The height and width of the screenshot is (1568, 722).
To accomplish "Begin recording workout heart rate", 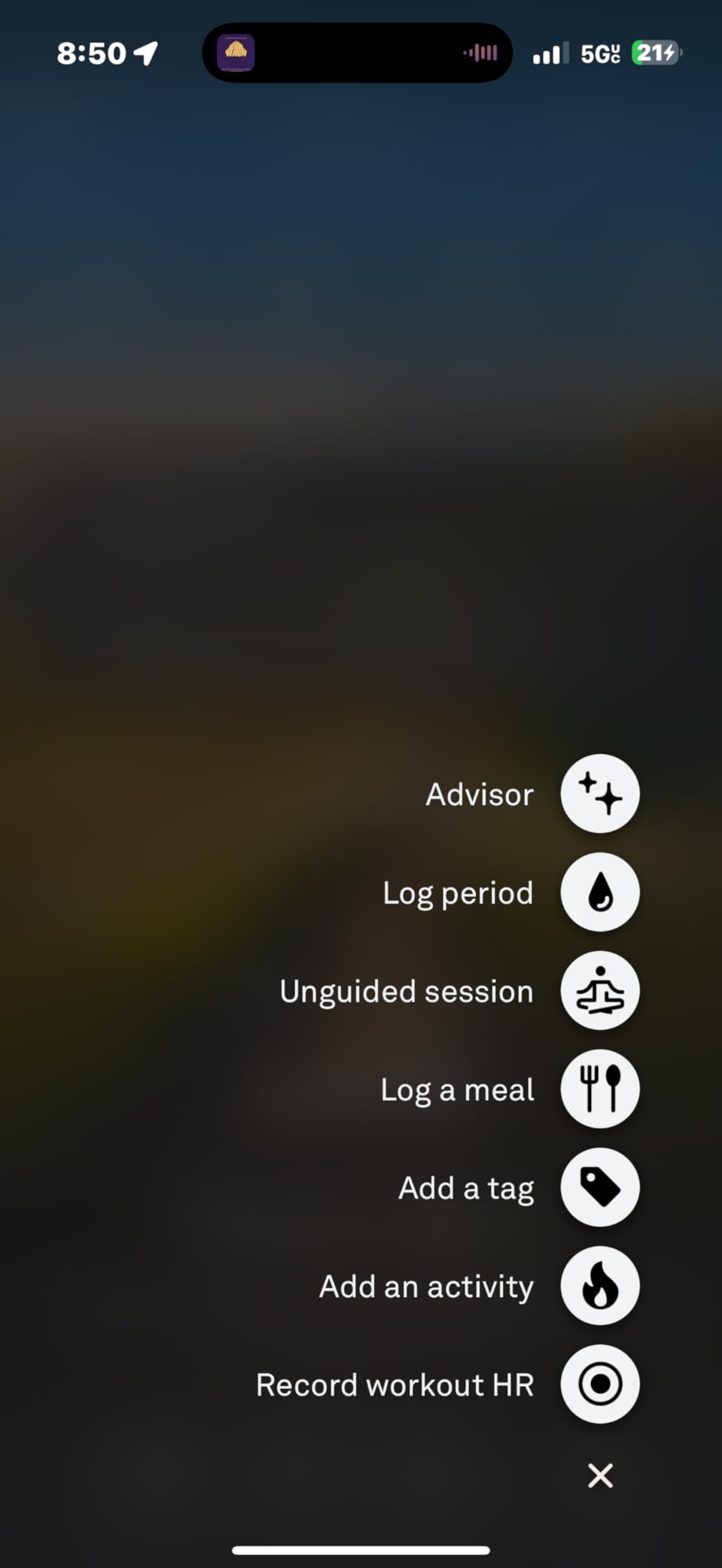I will (395, 1384).
